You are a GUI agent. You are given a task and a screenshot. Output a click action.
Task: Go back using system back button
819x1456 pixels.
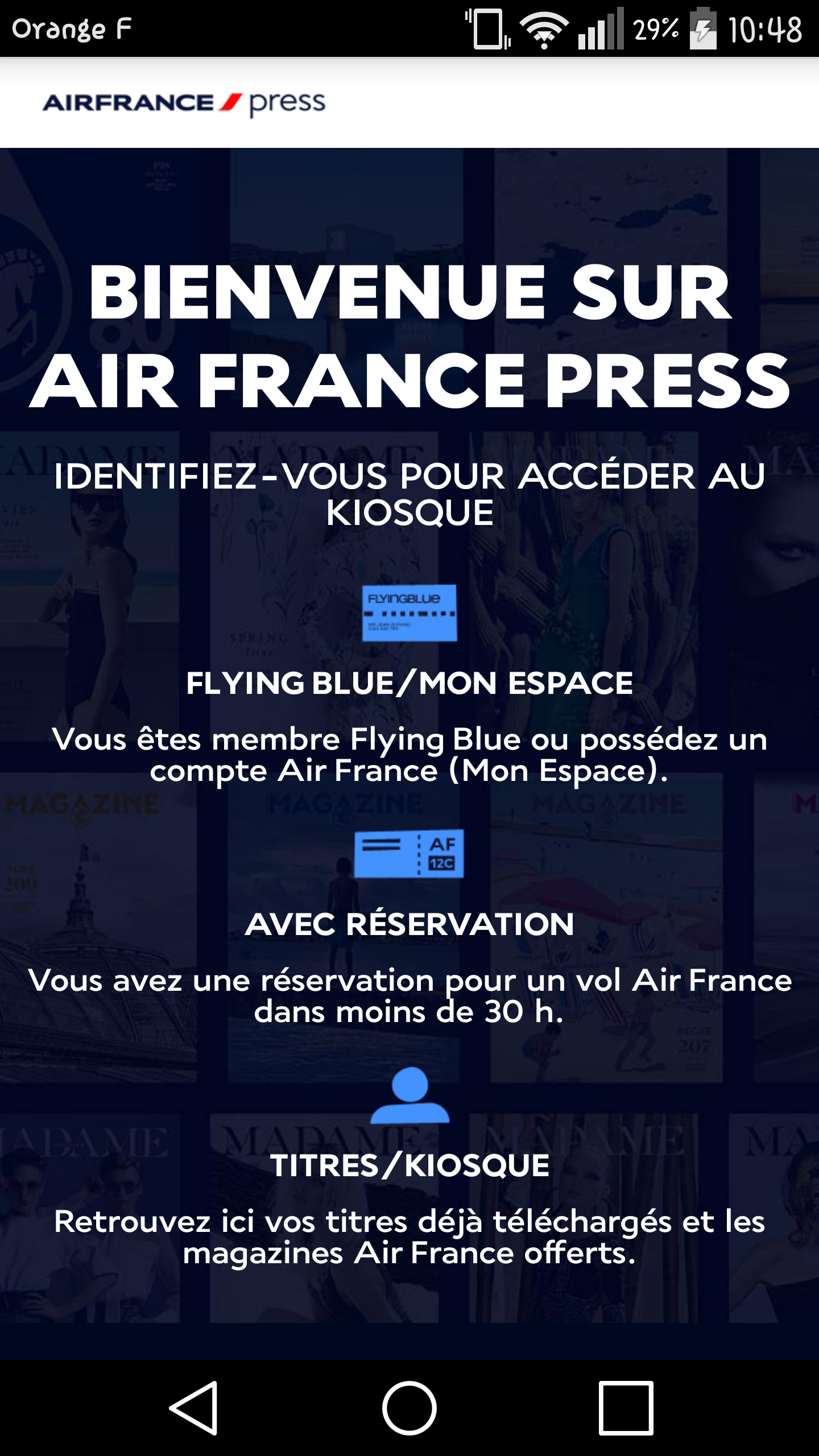click(x=193, y=1408)
